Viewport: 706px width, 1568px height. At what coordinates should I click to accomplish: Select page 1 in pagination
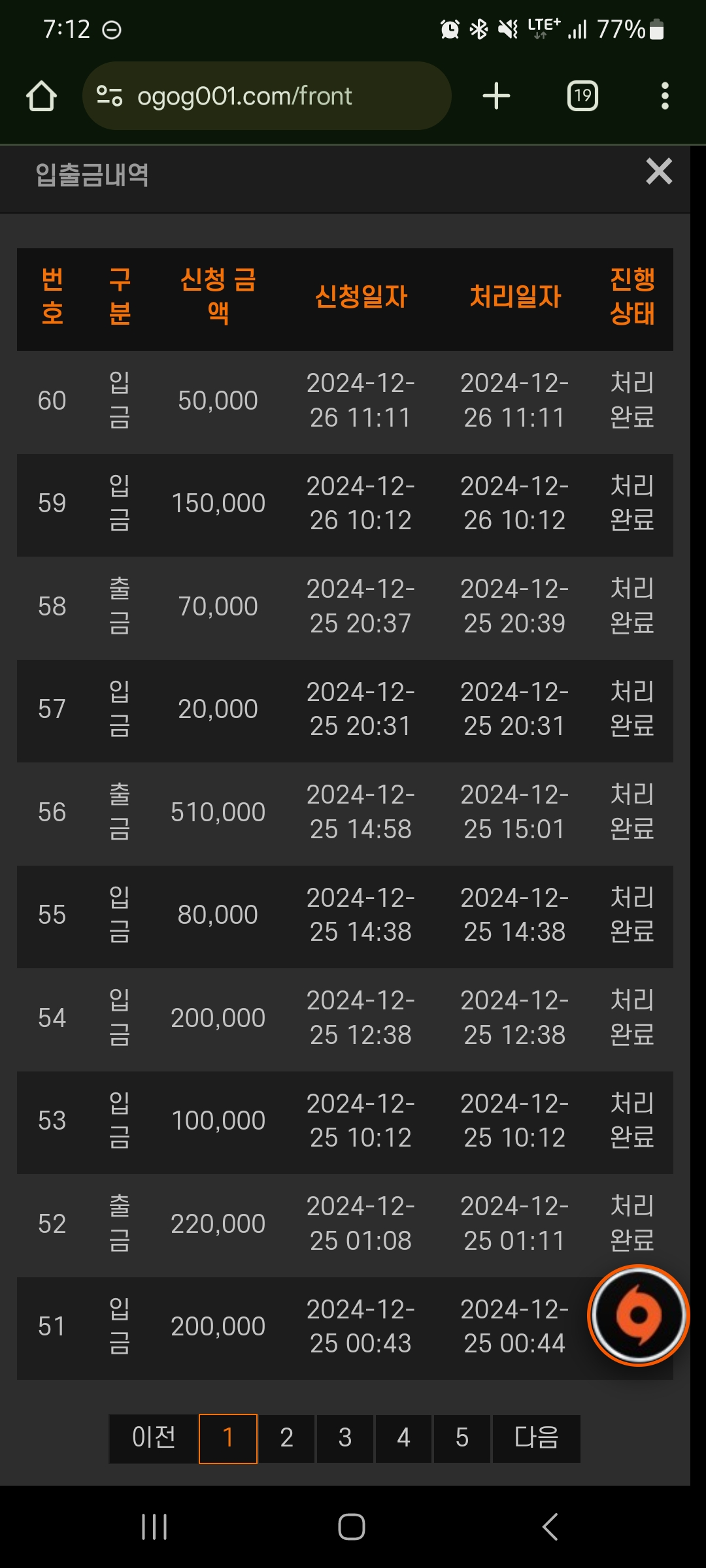[228, 1439]
